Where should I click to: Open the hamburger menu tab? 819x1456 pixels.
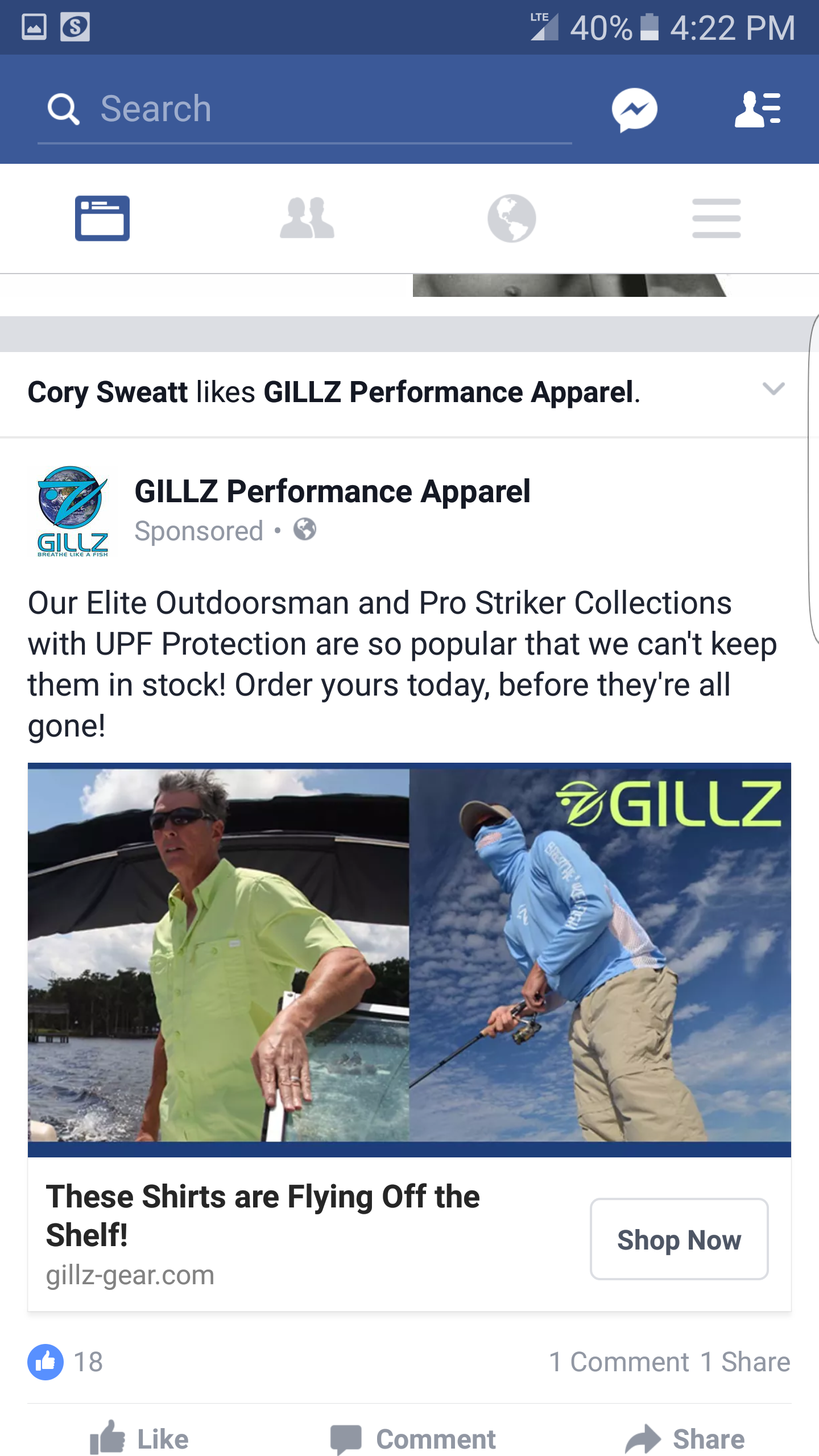(x=716, y=218)
